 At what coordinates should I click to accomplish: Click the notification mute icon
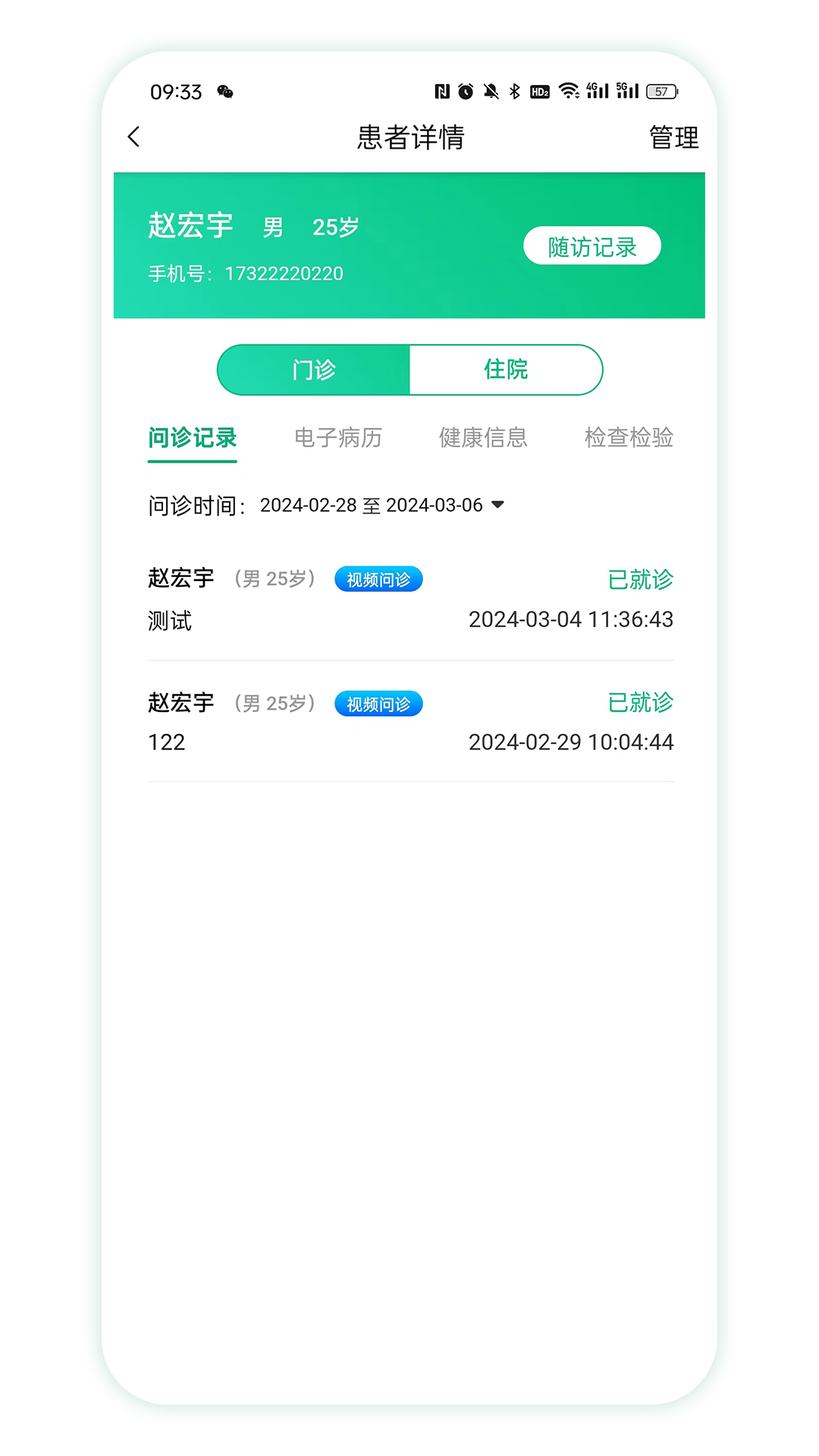tap(491, 90)
